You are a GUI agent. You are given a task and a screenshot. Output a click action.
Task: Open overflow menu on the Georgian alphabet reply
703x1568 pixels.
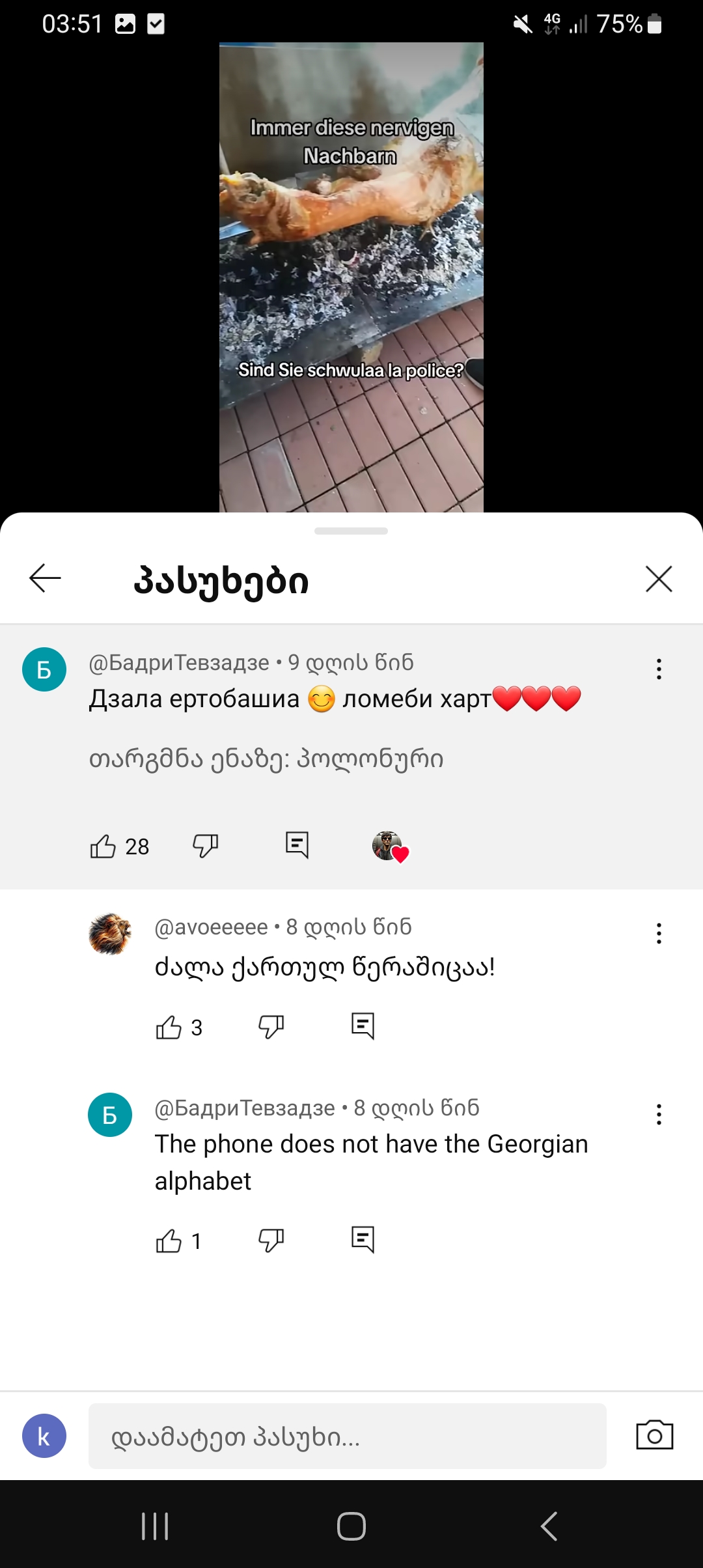pos(659,1114)
